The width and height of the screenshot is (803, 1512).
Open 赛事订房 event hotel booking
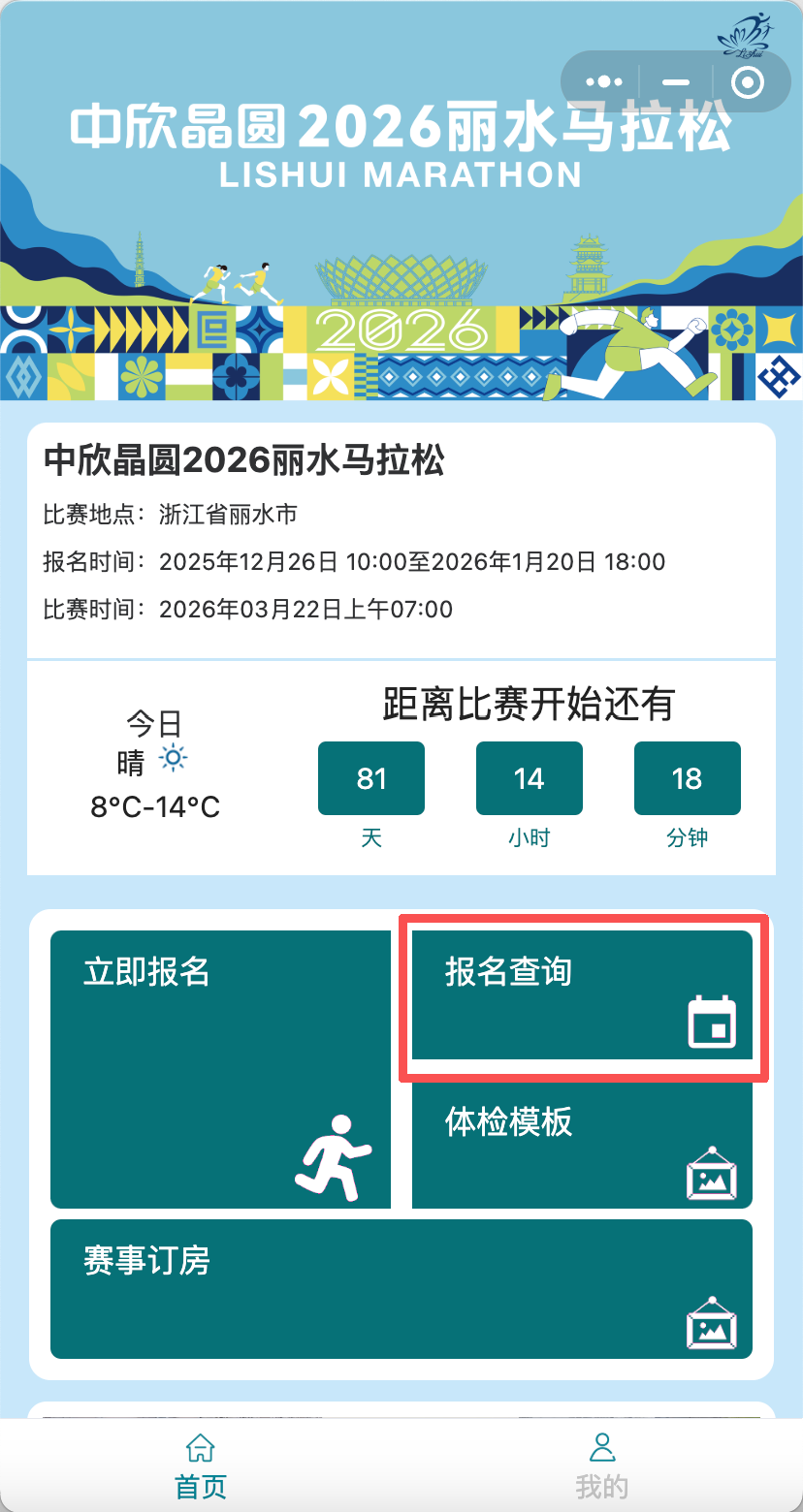(401, 1288)
